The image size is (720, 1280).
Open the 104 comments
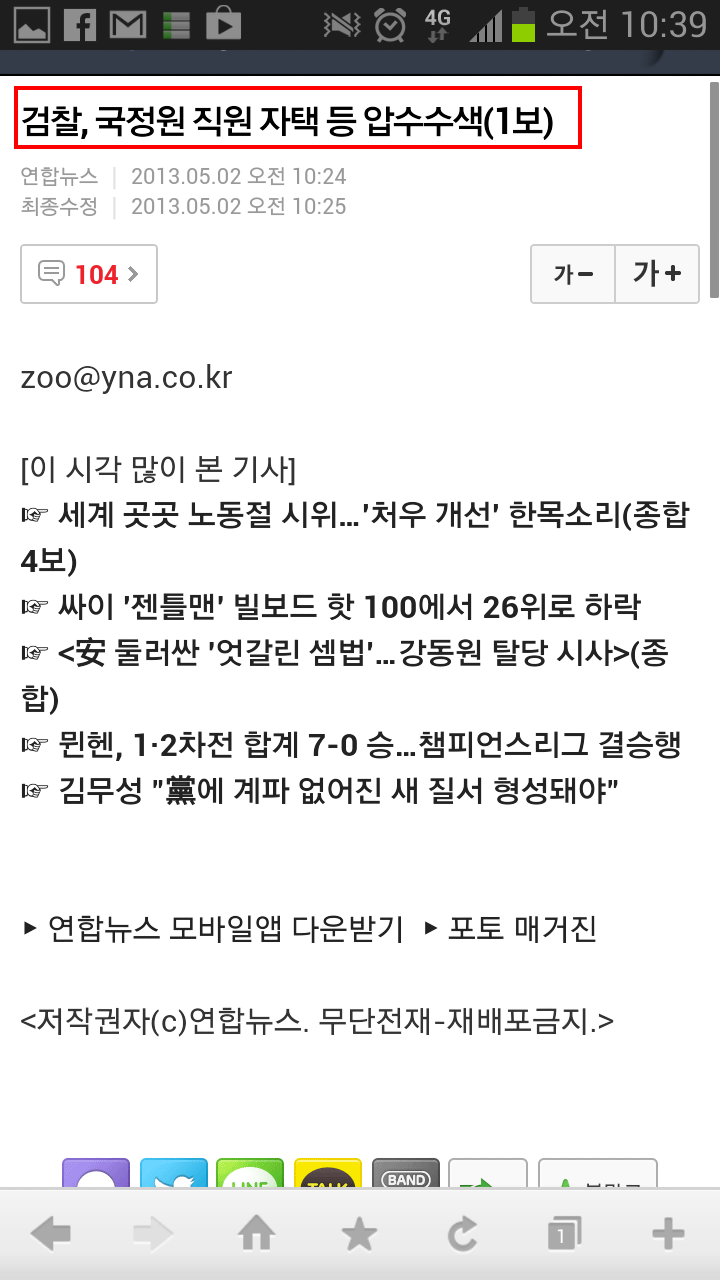click(89, 274)
